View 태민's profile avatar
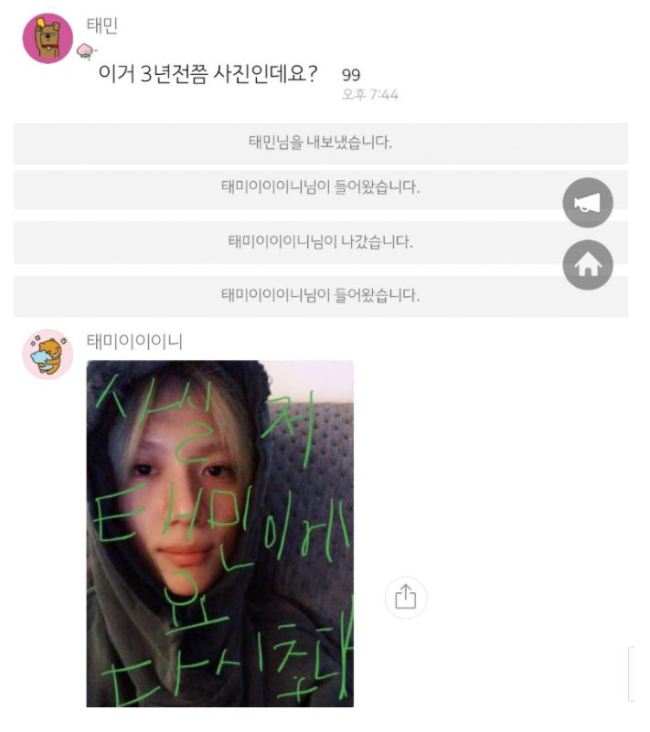Screen dimensions: 650x732 click(x=48, y=38)
